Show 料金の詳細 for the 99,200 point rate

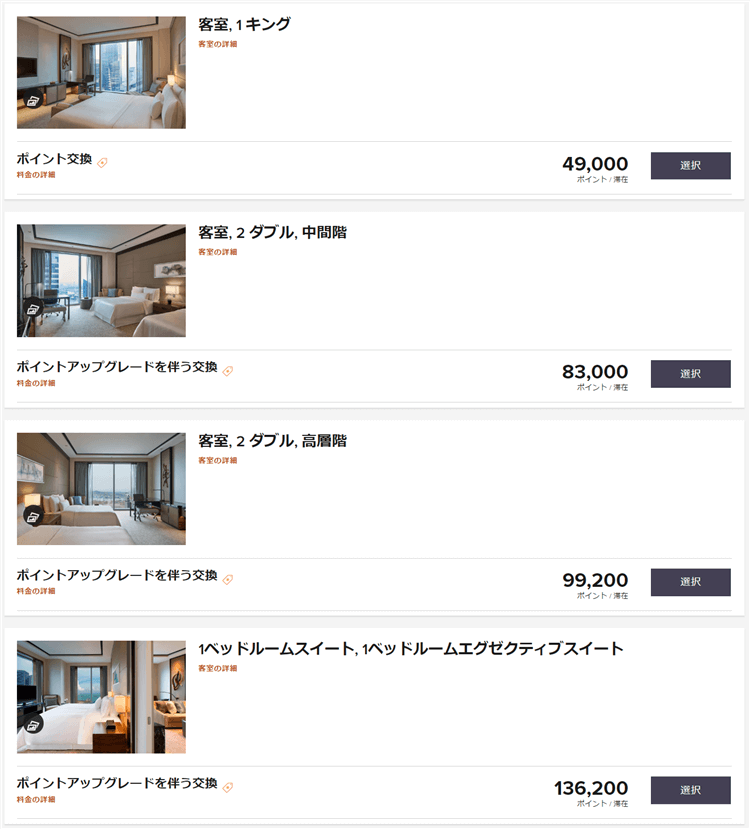click(36, 591)
